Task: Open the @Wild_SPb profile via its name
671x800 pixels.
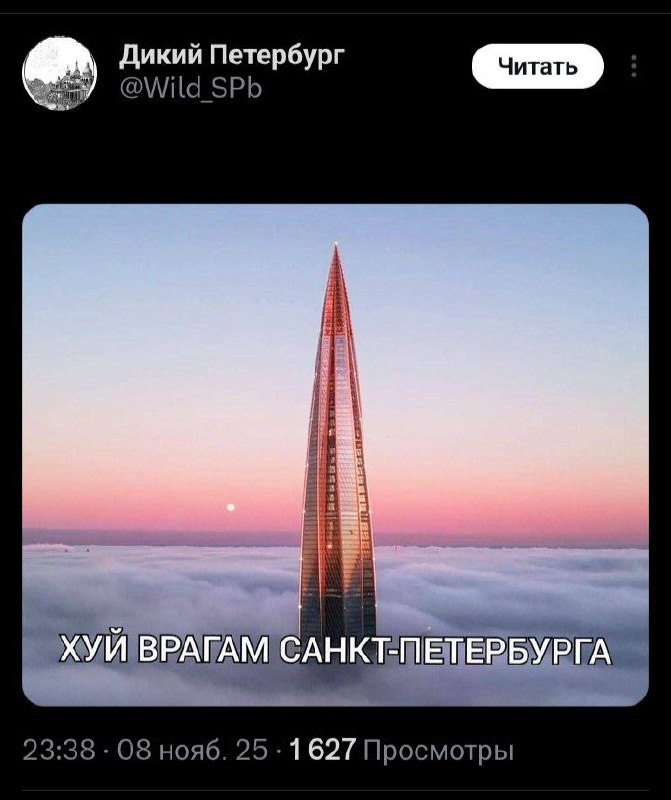Action: point(231,54)
